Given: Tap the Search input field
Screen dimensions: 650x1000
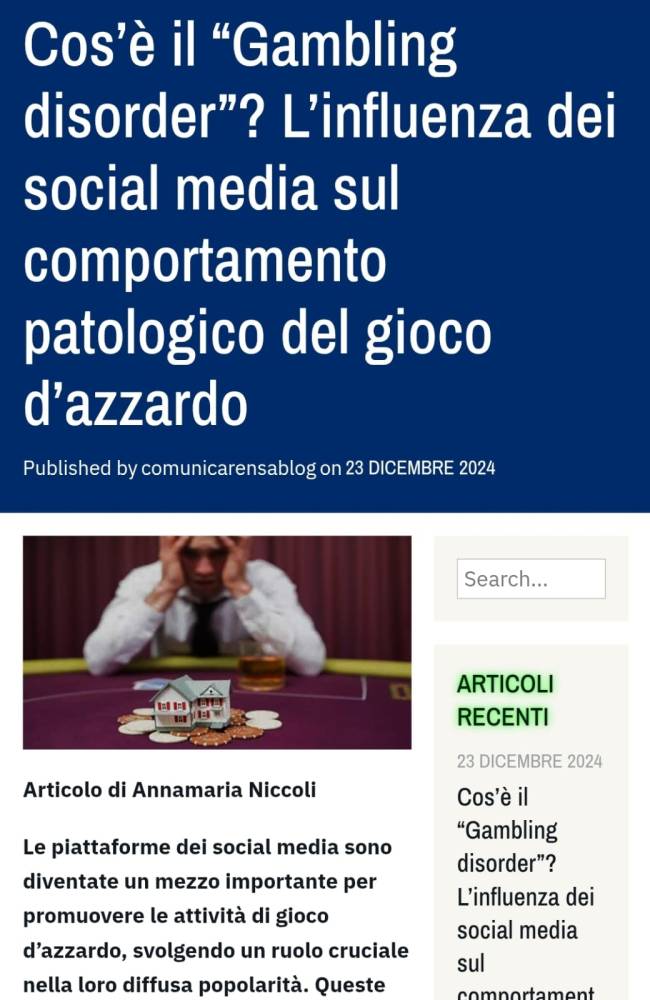Looking at the screenshot, I should [x=530, y=579].
